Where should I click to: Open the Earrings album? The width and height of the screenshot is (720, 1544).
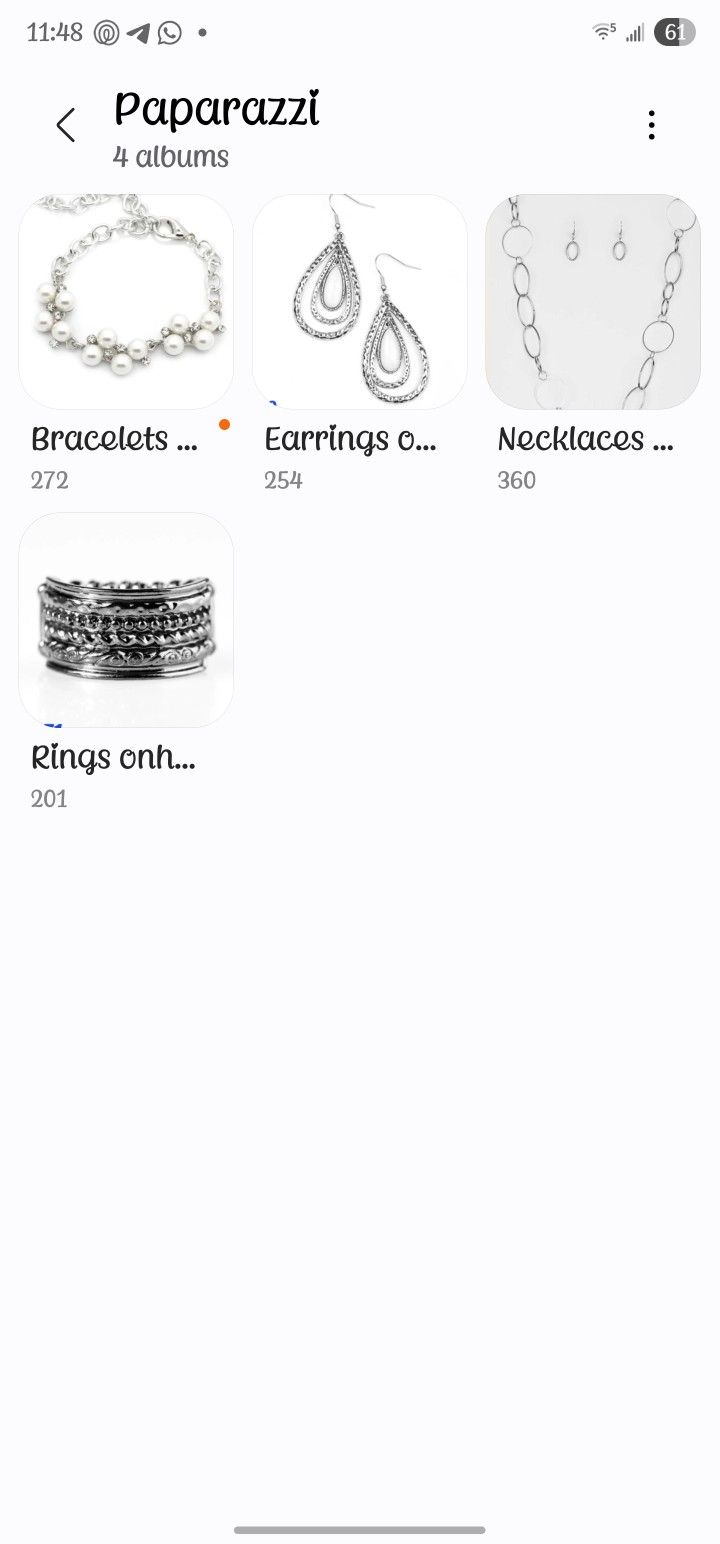359,302
